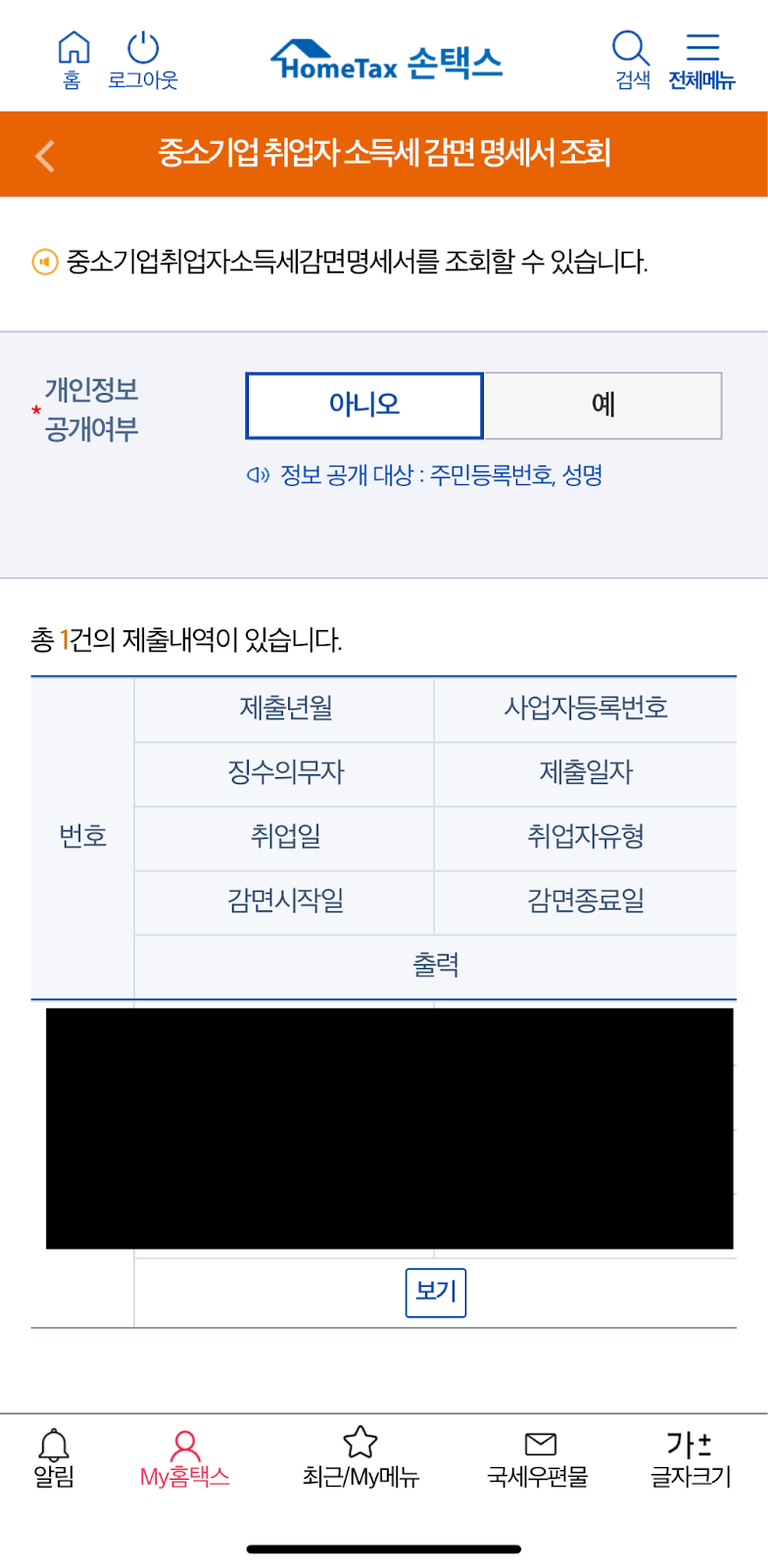Select 아니오 for 개인정보 공개여부
768x1568 pixels.
click(364, 405)
